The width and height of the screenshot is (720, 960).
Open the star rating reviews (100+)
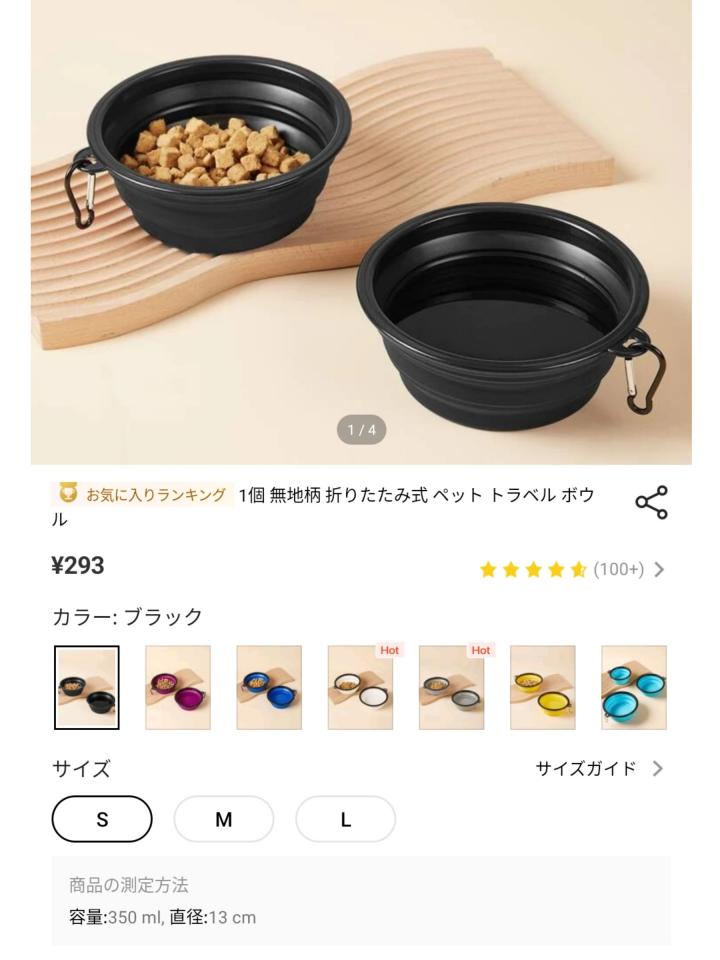pyautogui.click(x=571, y=569)
